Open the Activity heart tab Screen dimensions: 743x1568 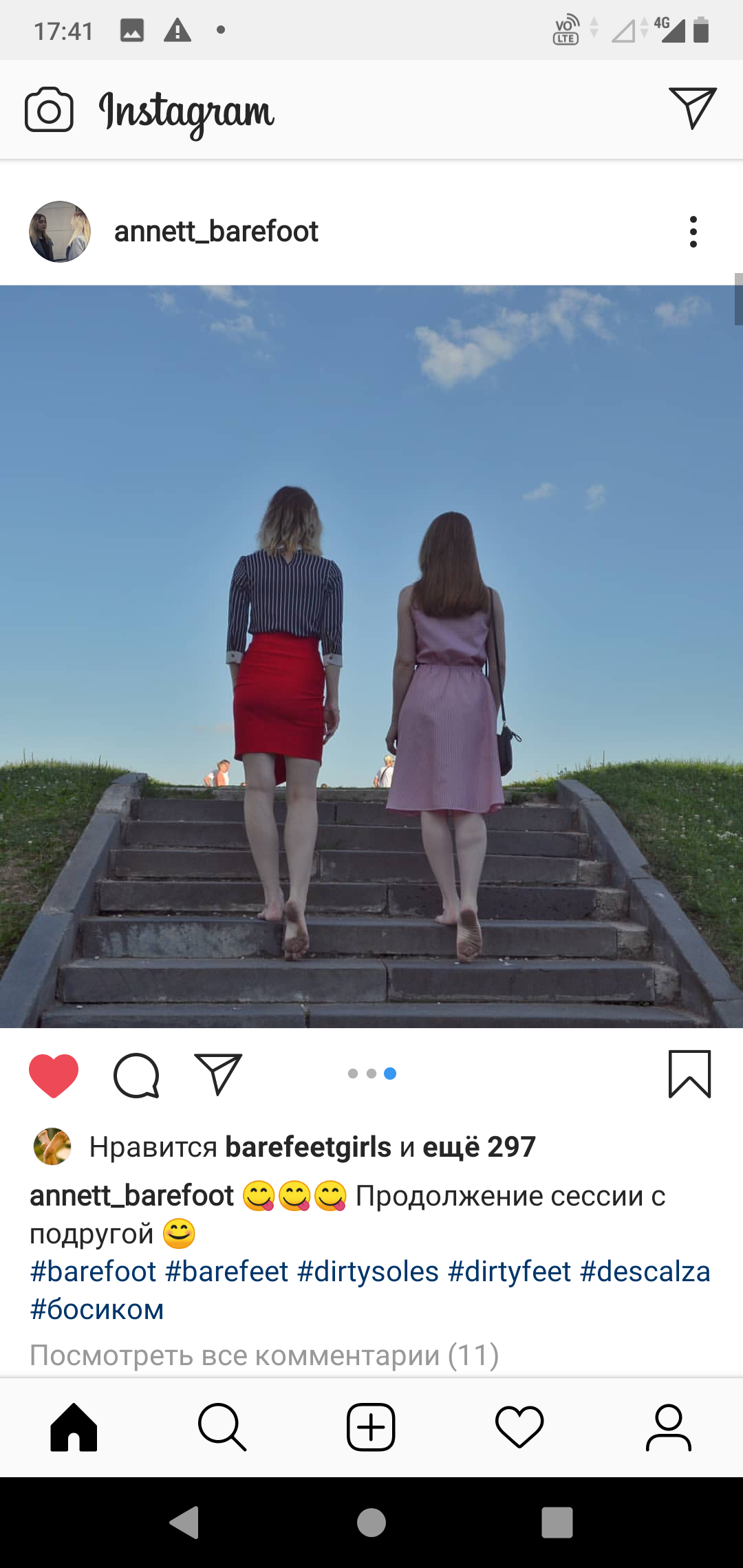pos(519,1427)
